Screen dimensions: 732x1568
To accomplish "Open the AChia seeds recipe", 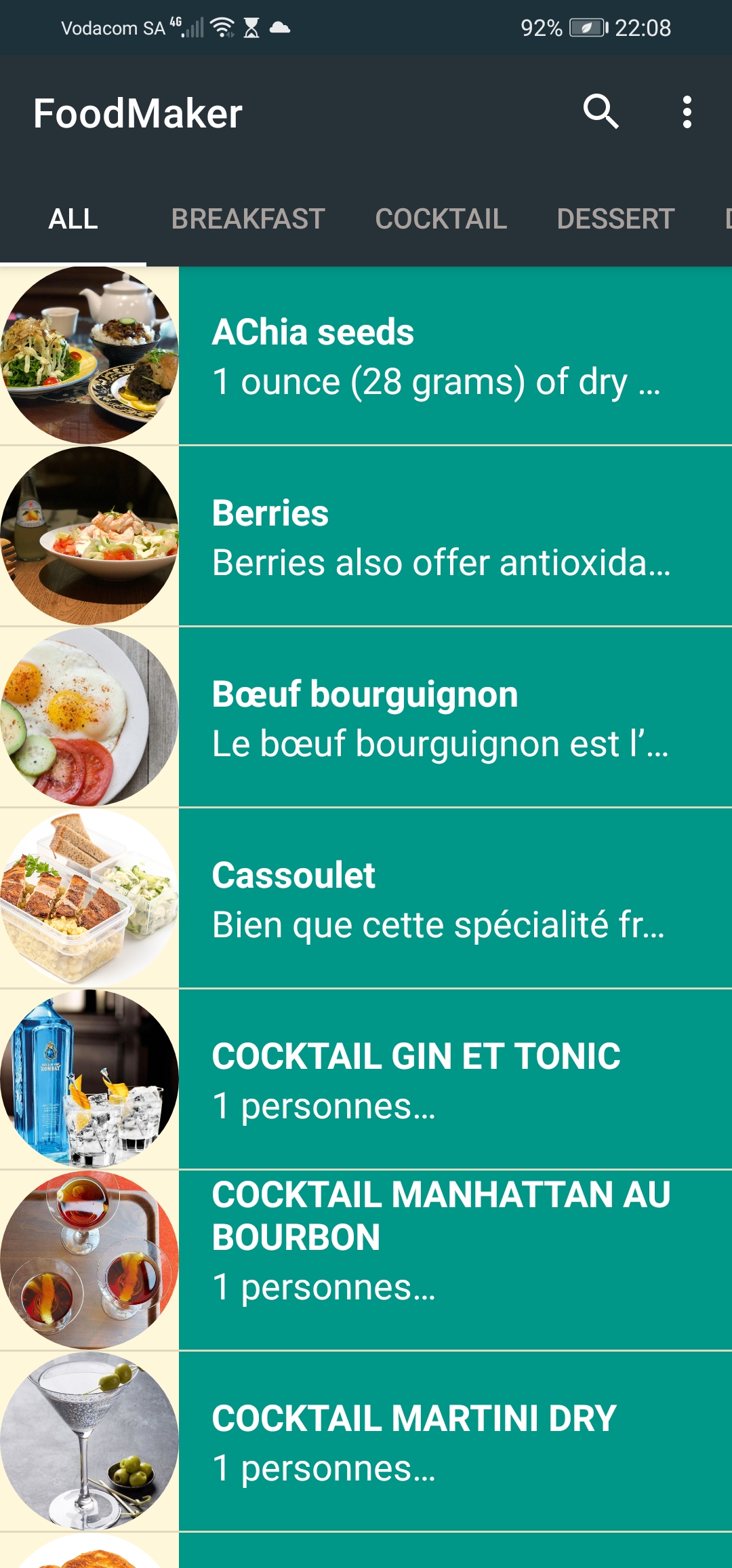I will (x=434, y=356).
